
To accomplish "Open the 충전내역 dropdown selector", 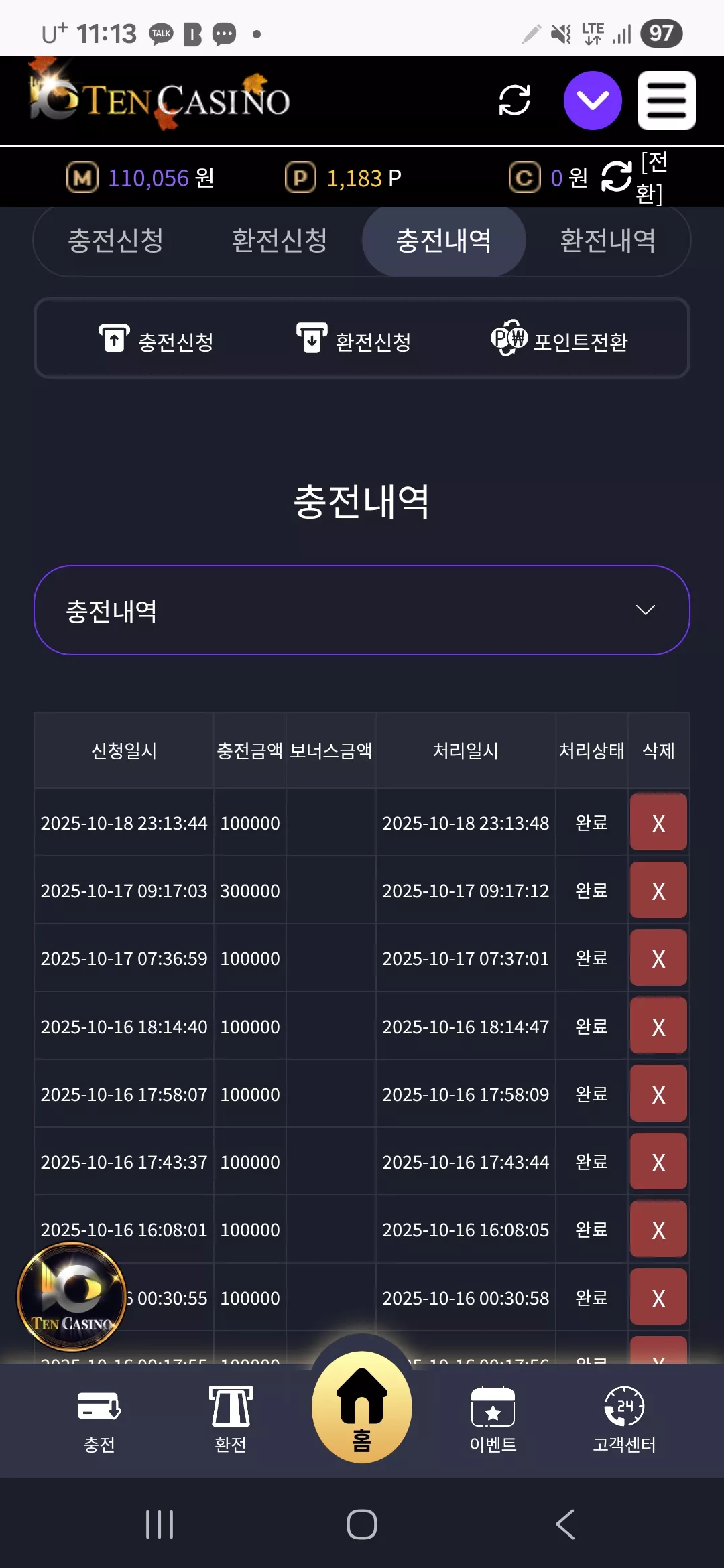I will 362,610.
